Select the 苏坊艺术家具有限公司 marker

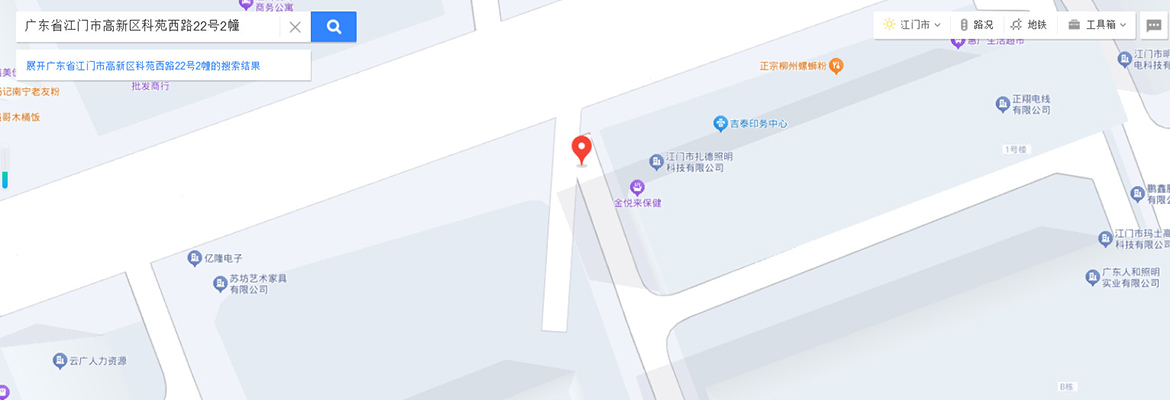click(220, 284)
